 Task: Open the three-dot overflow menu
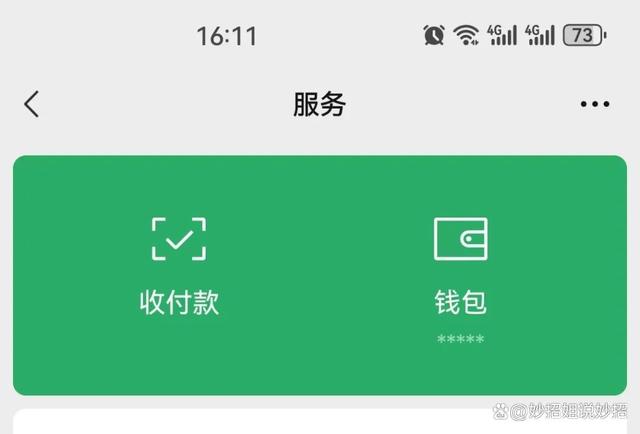point(594,104)
